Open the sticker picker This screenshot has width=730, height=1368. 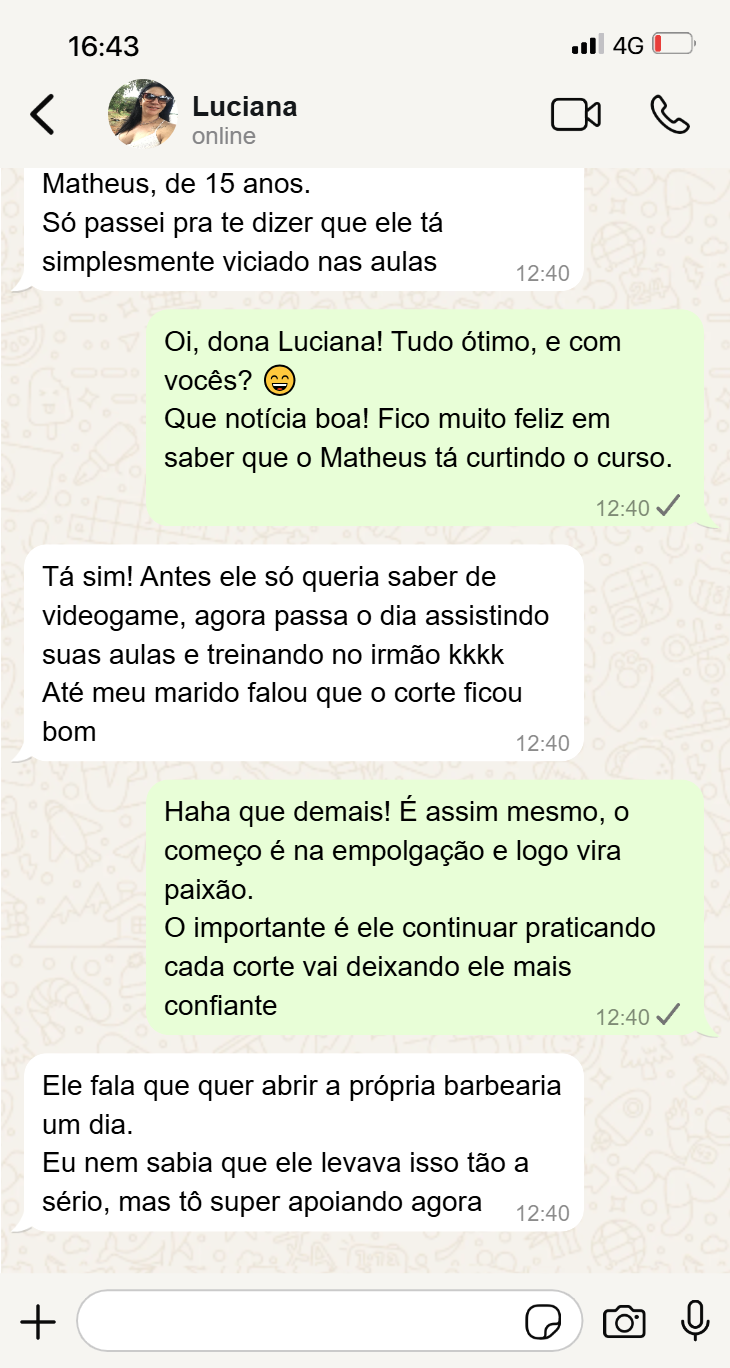543,1322
